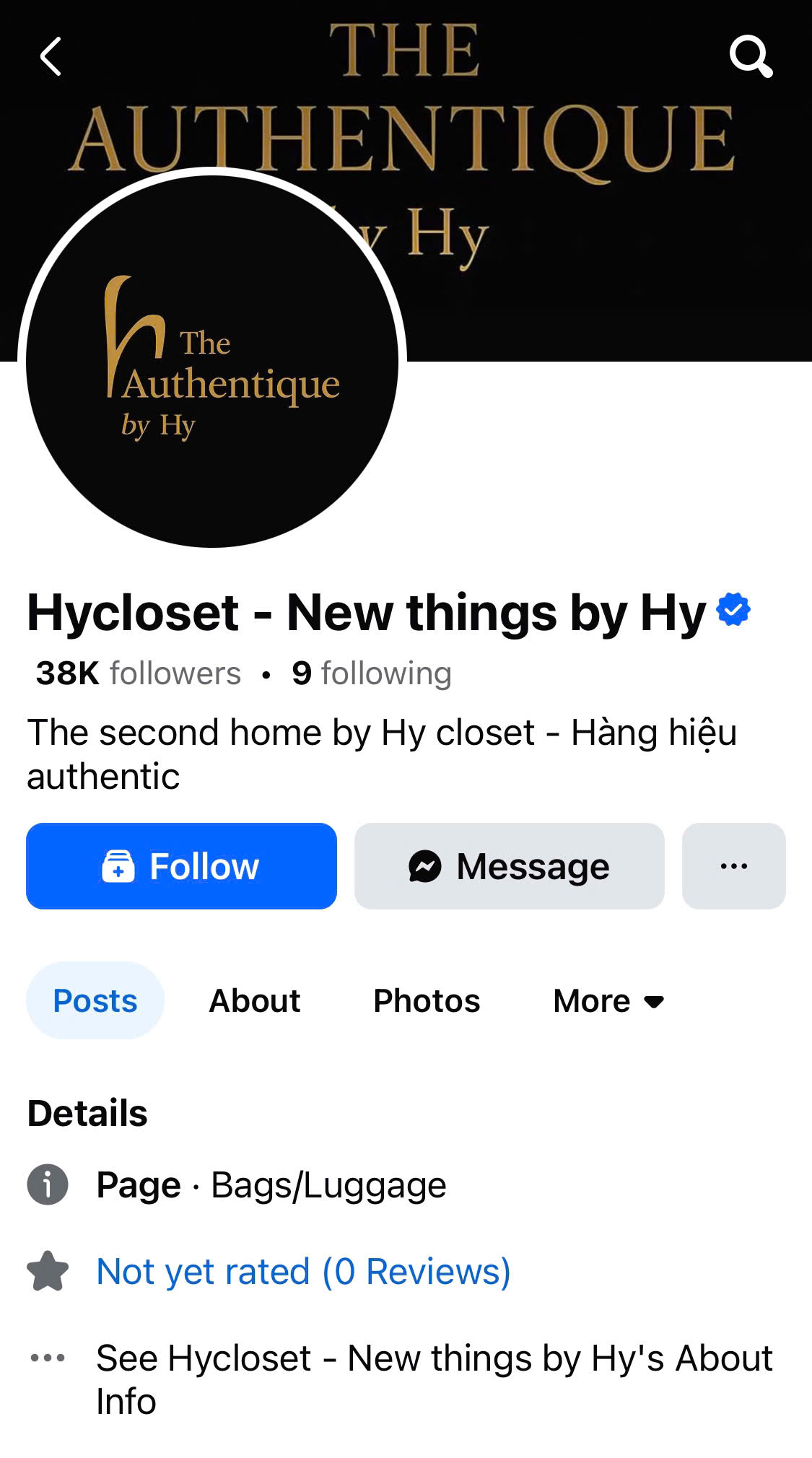
Task: Click the info icon next to Page details
Action: tap(46, 1184)
